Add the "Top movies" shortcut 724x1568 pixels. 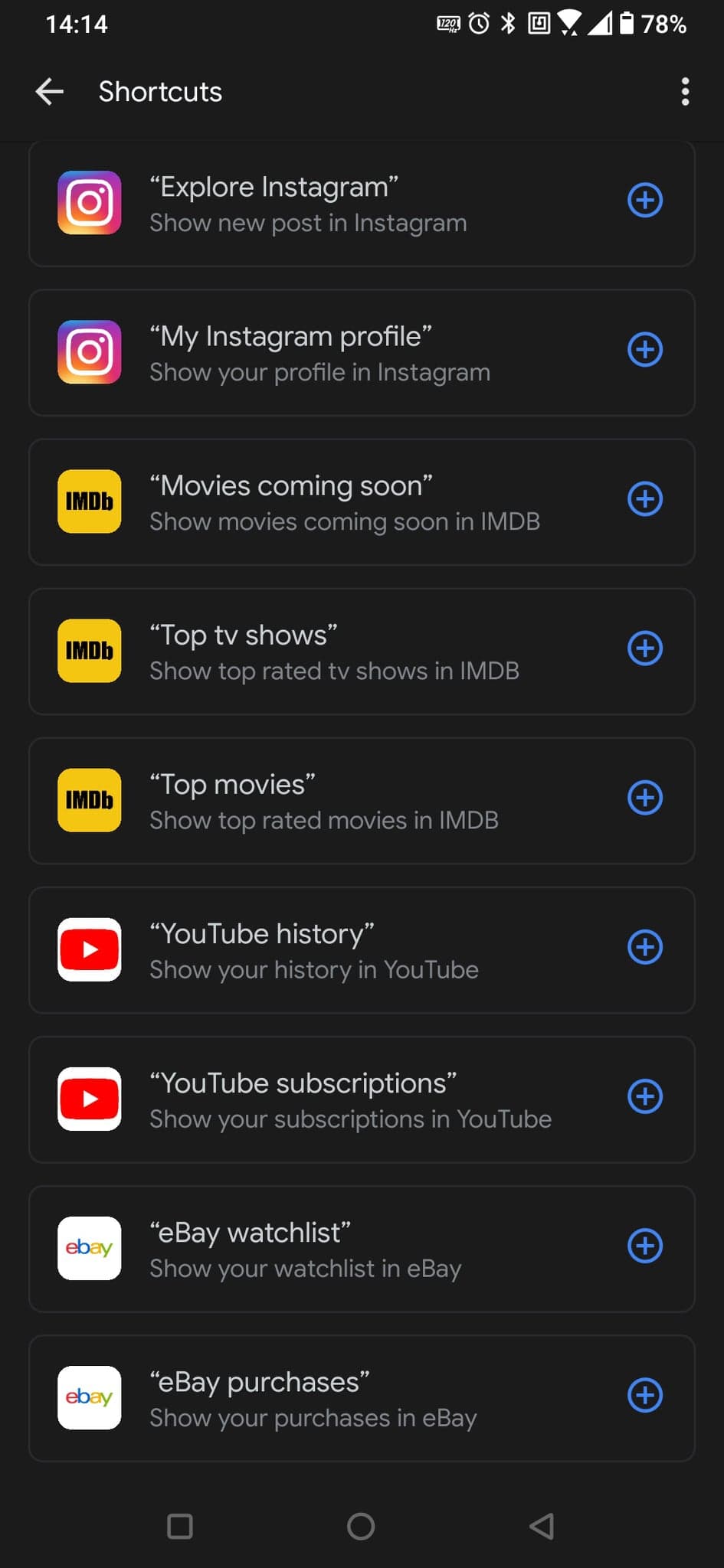(x=645, y=798)
